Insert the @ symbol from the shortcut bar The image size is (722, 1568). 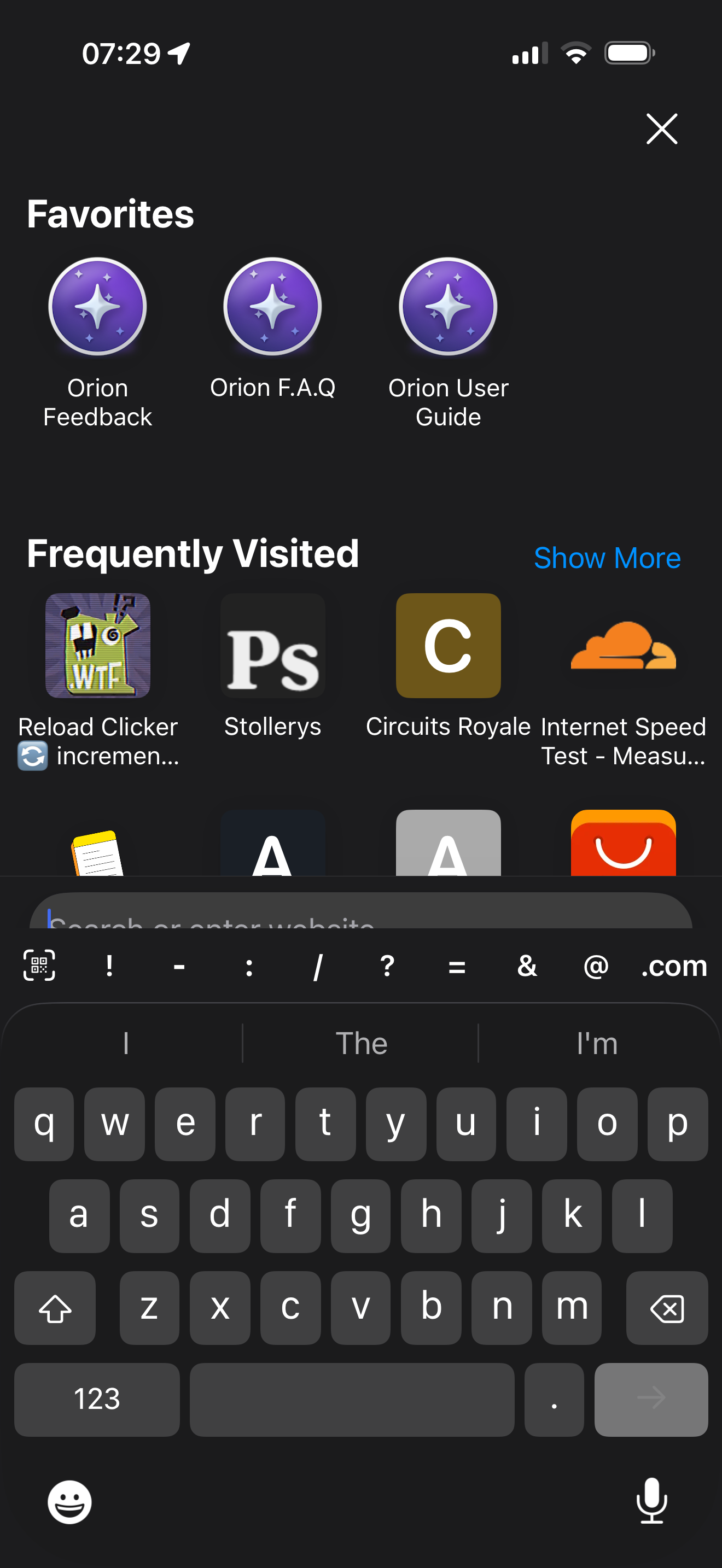[x=596, y=966]
